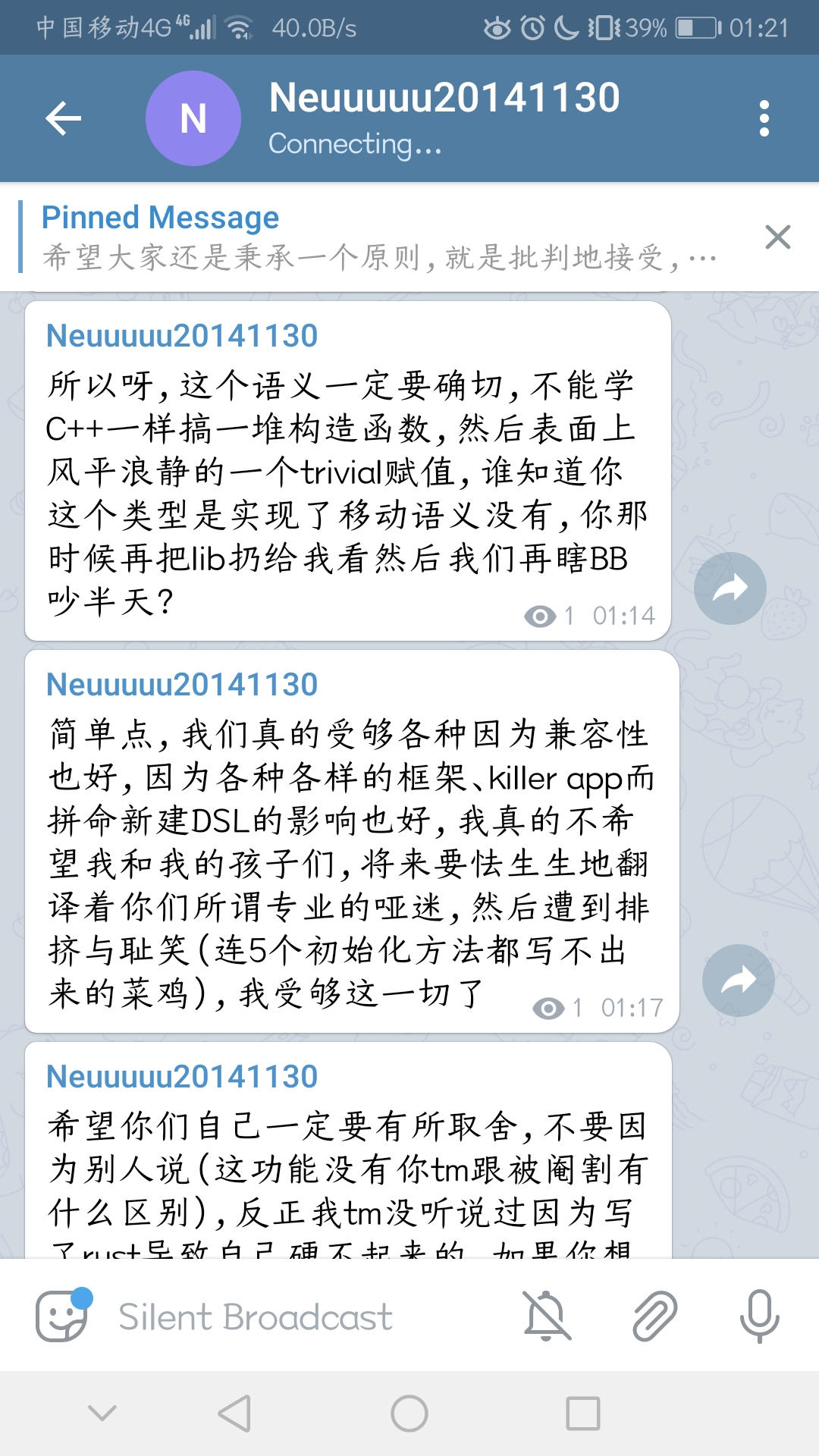The height and width of the screenshot is (1456, 819).
Task: Hide the navigation bar with the chevron
Action: tap(102, 1414)
